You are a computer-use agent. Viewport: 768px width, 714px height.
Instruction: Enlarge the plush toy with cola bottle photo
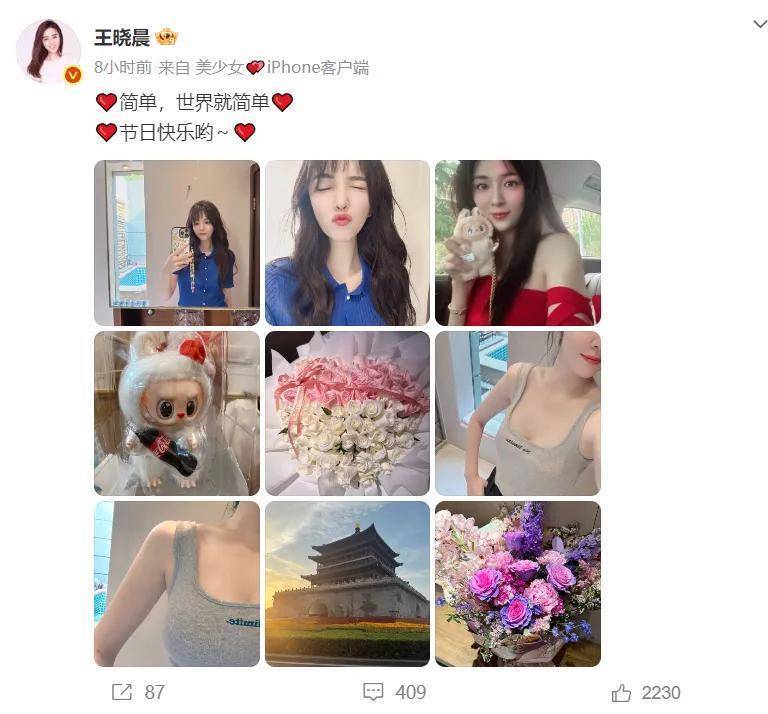[x=177, y=413]
